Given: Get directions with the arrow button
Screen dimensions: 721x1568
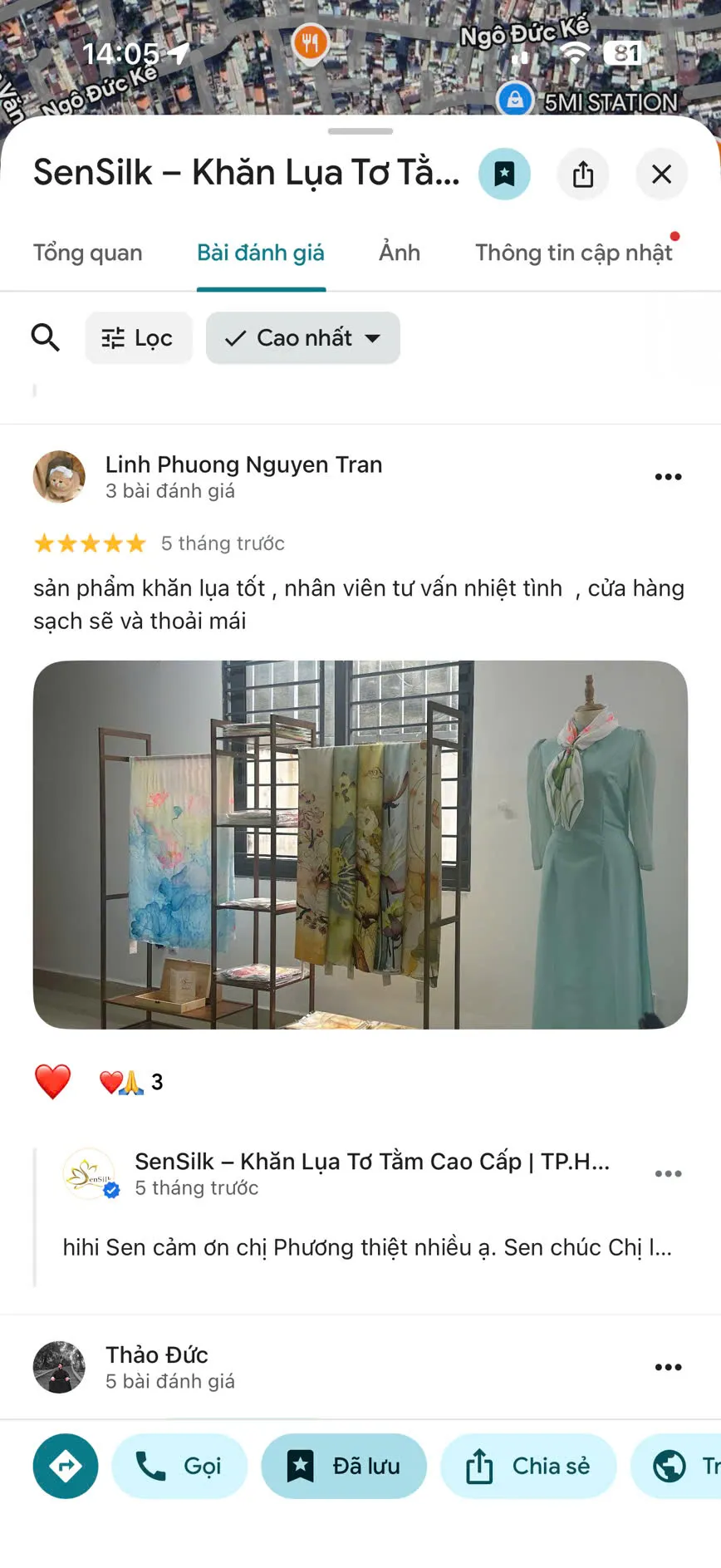Looking at the screenshot, I should (x=66, y=1466).
